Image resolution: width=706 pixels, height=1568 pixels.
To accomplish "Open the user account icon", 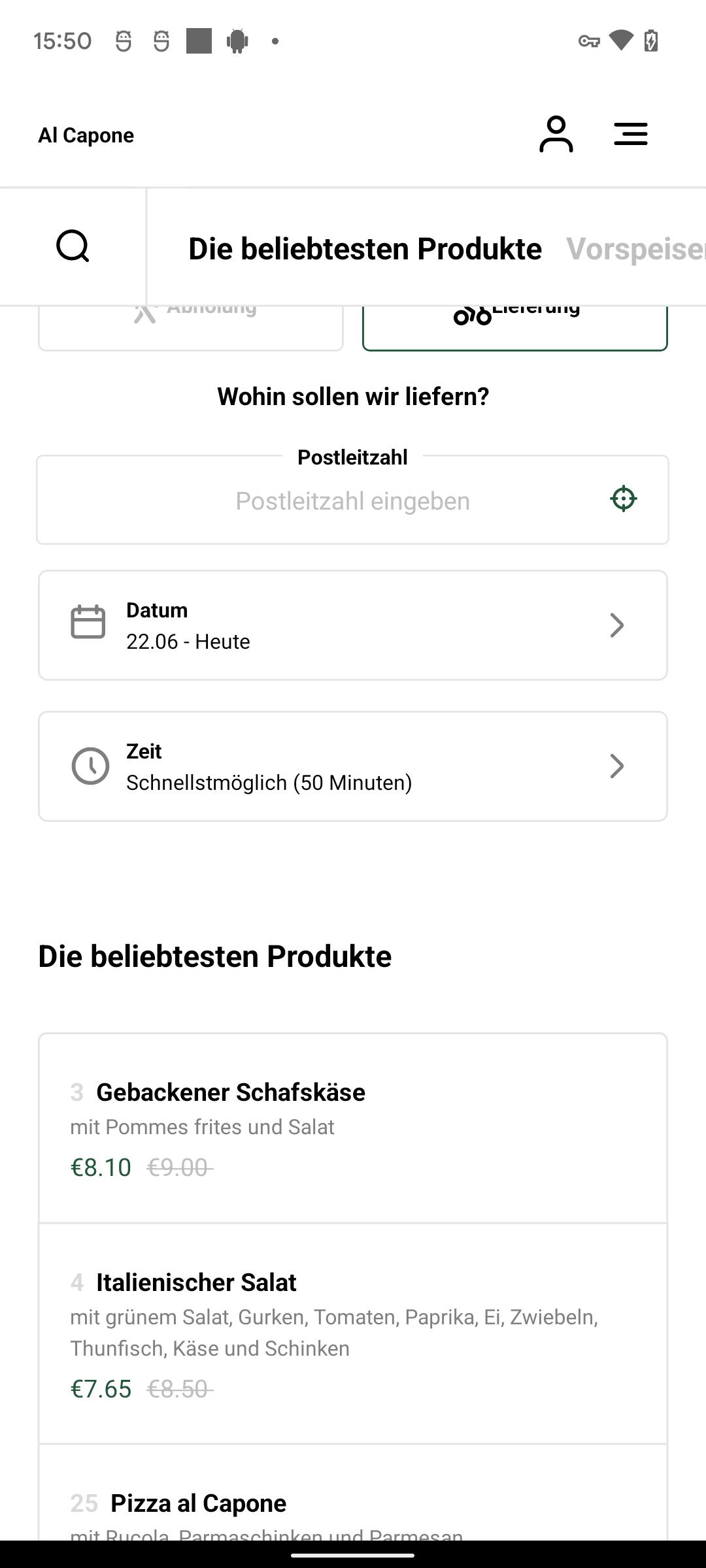I will click(x=556, y=135).
